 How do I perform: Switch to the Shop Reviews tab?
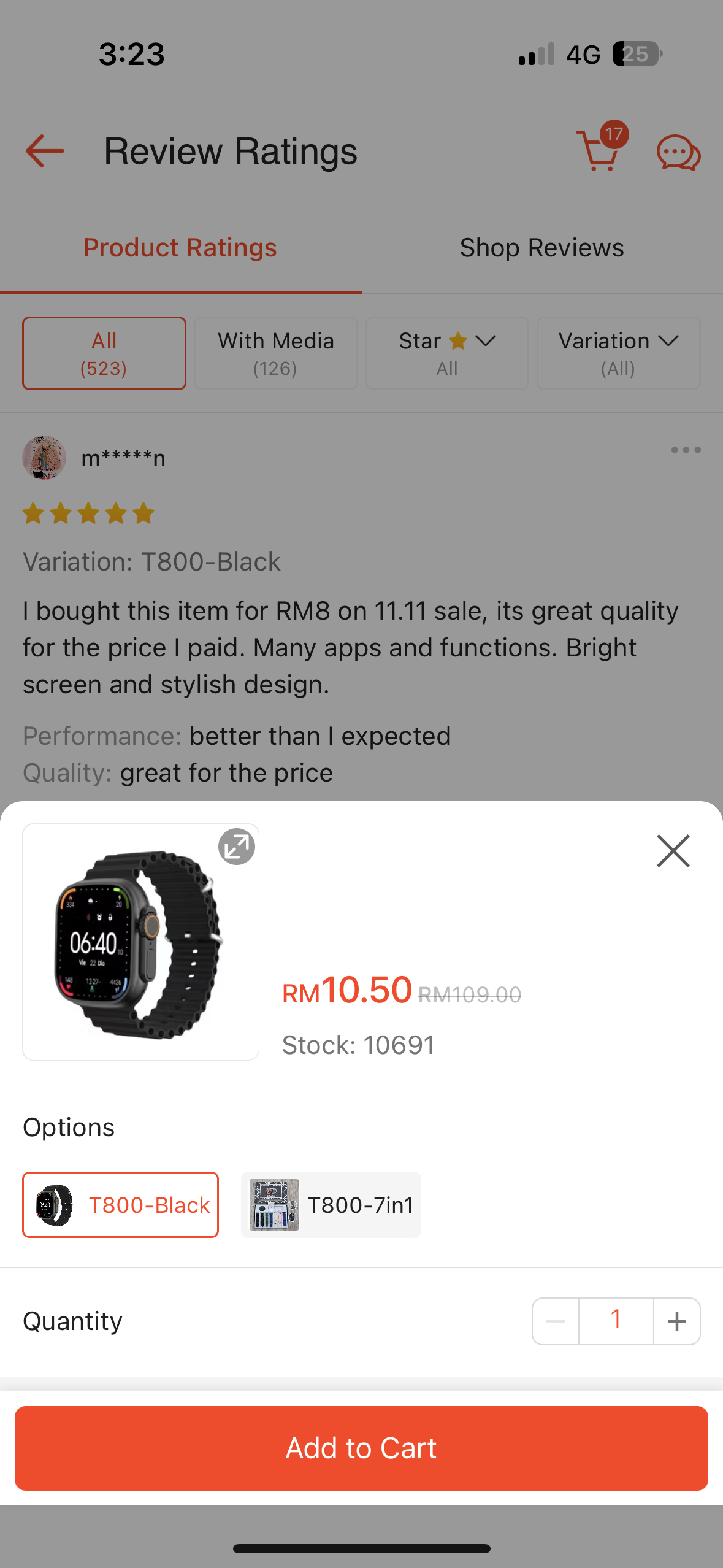541,248
